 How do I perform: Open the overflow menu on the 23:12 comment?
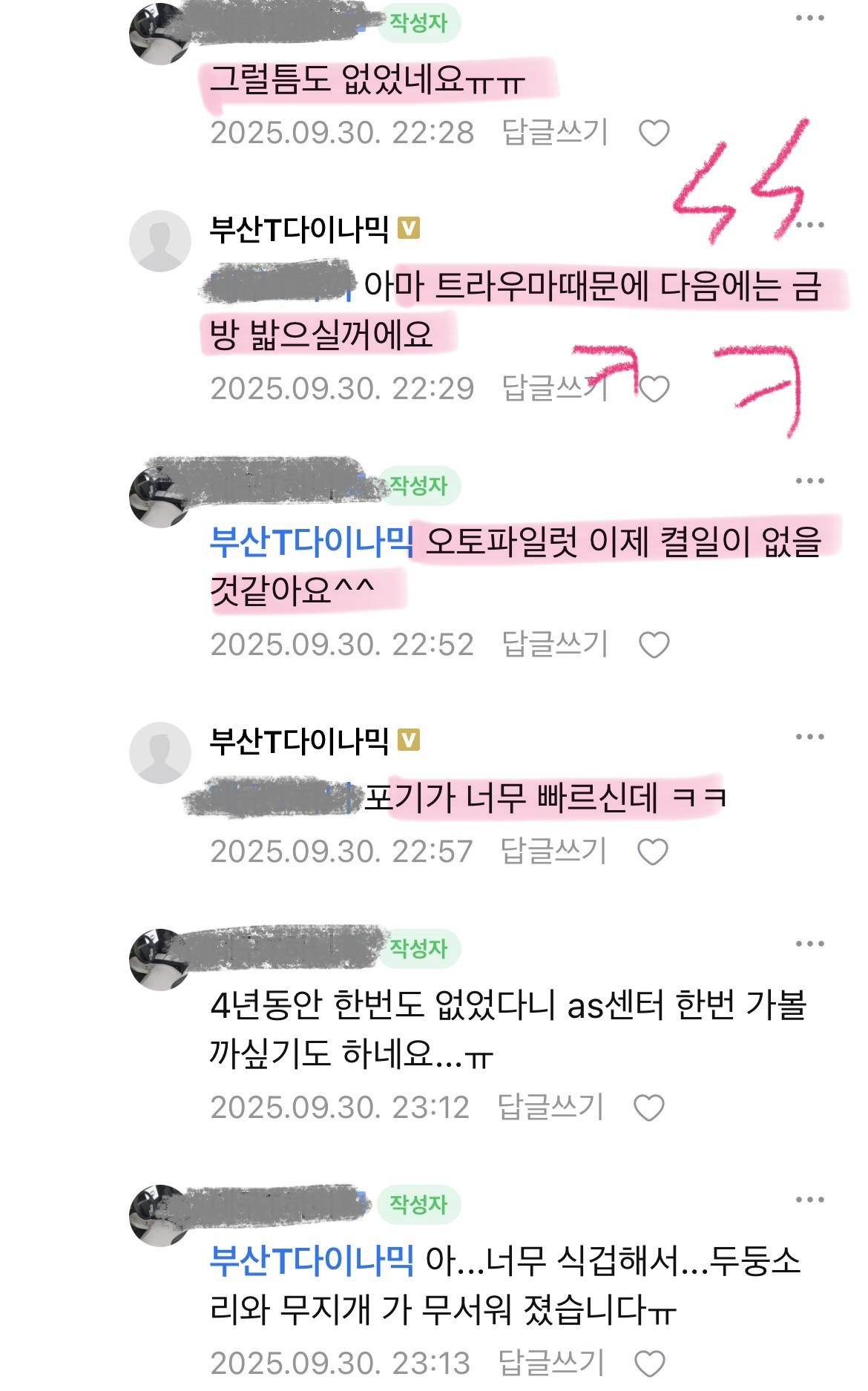point(809,944)
